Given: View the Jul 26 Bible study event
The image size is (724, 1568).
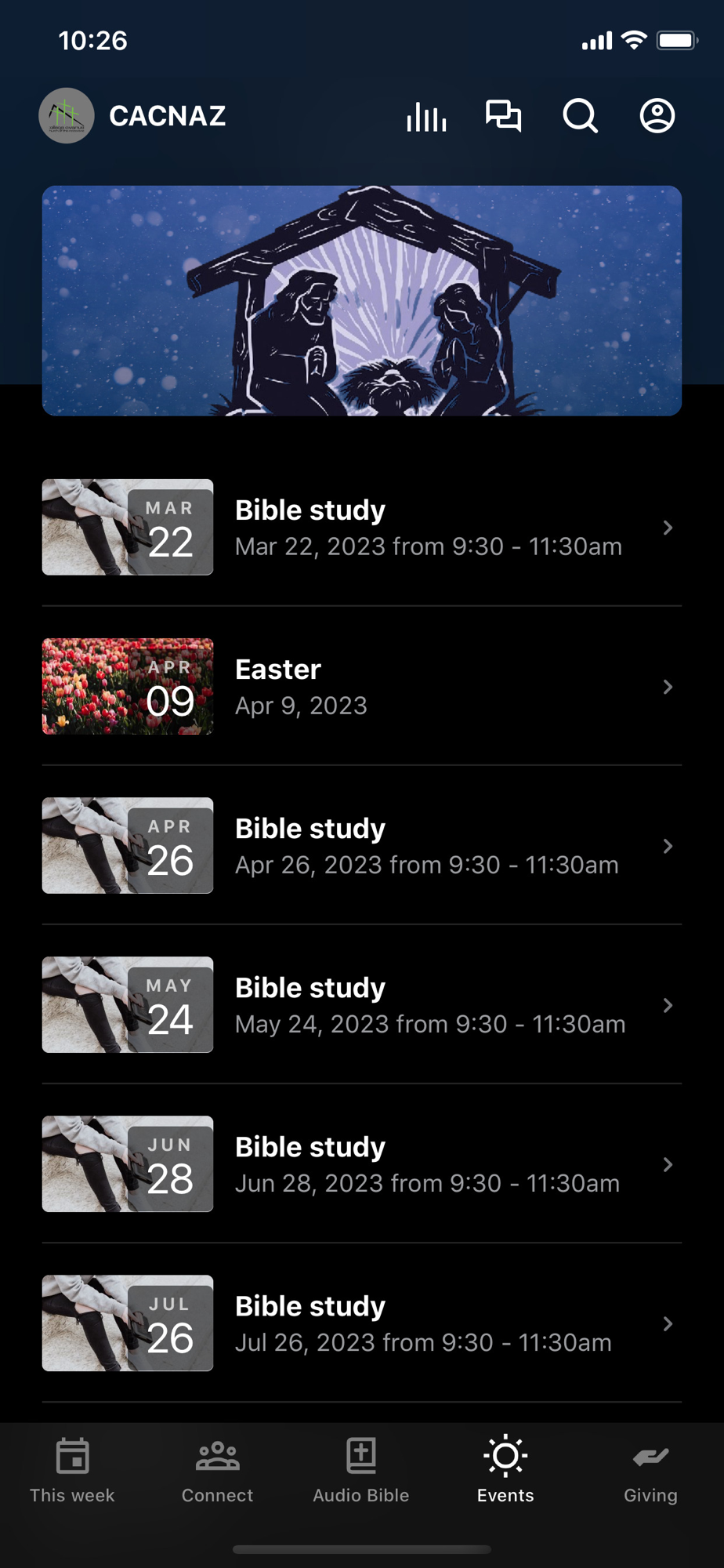Looking at the screenshot, I should pyautogui.click(x=362, y=1323).
